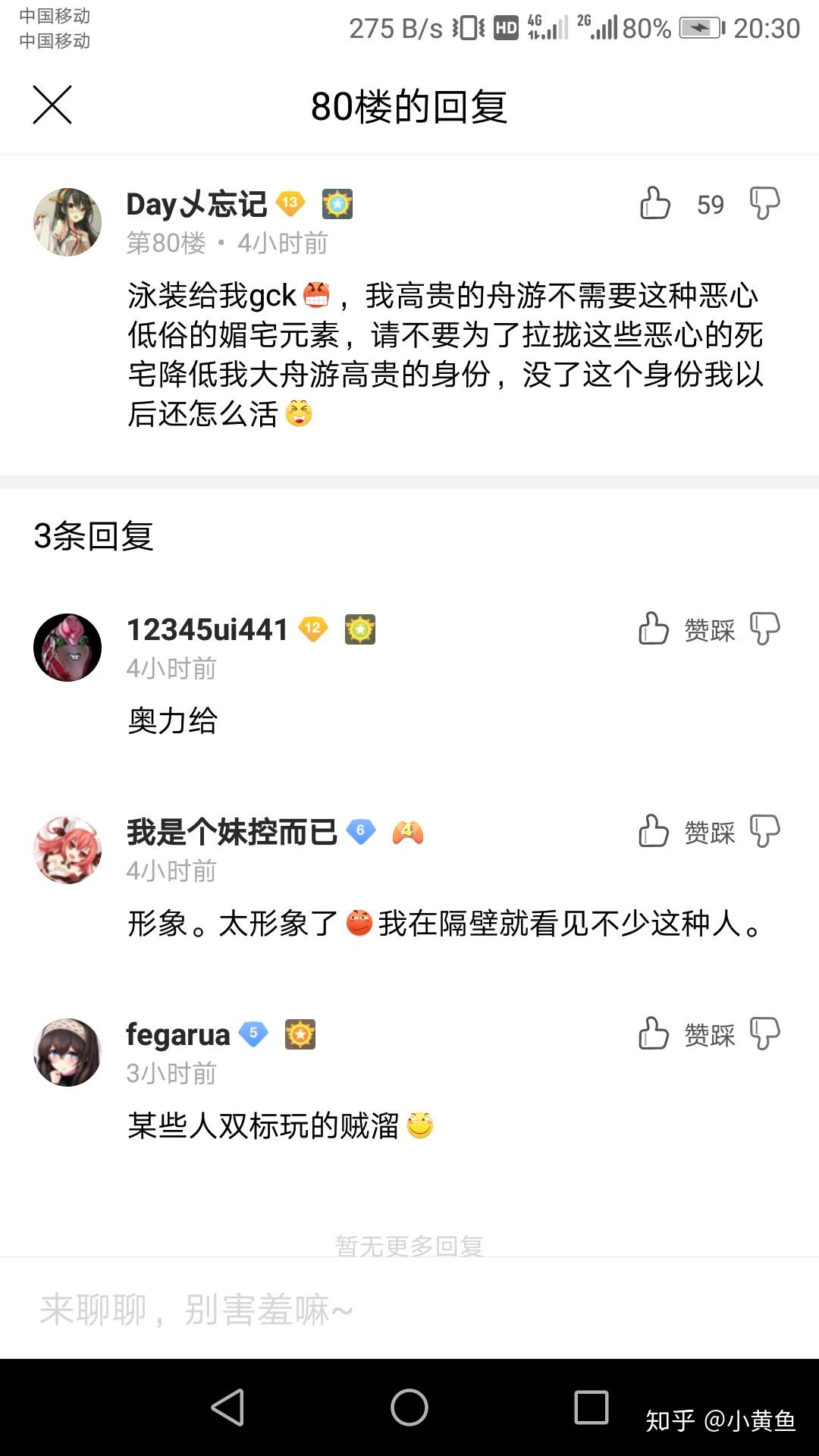Open Day乄忘记's profile via username
This screenshot has height=1456, width=819.
point(193,205)
